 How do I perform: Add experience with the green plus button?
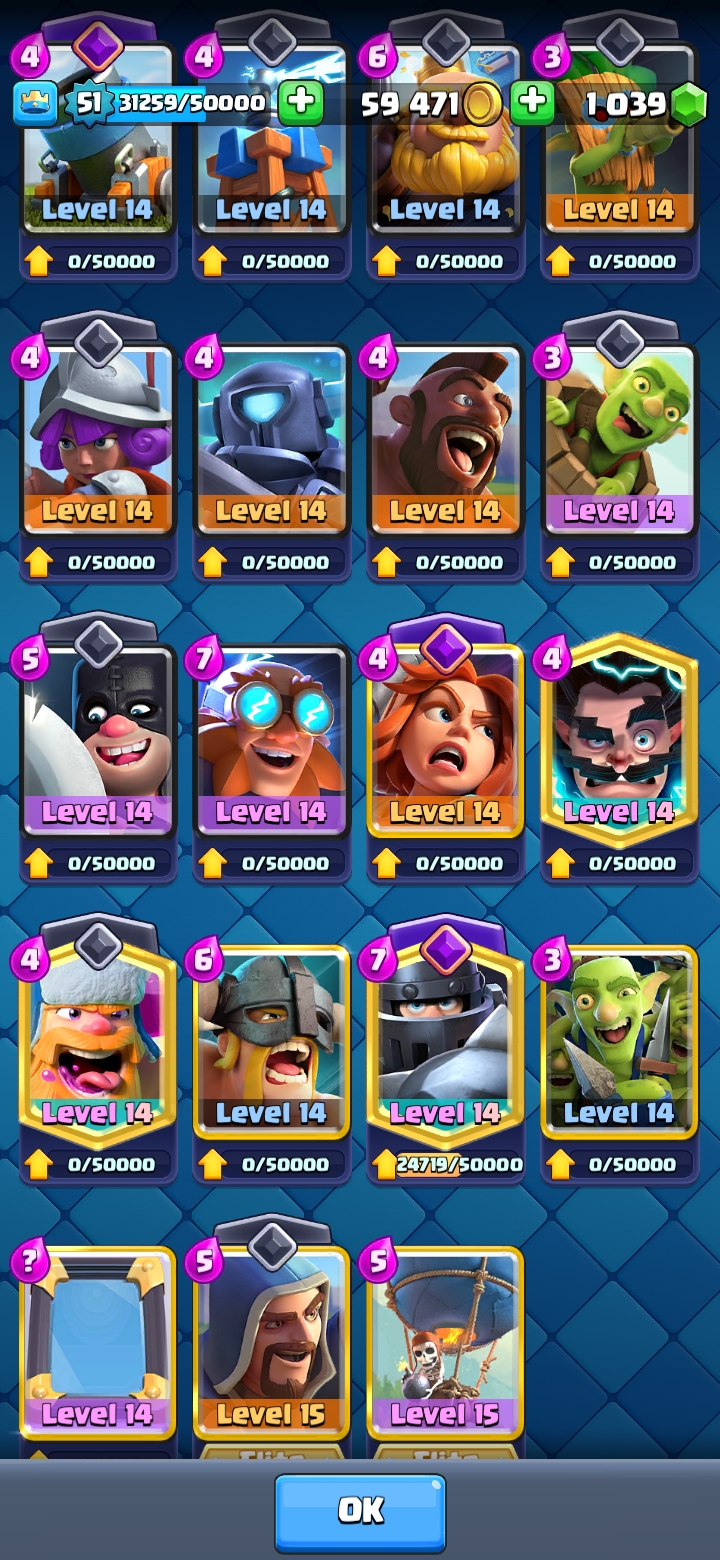pos(300,102)
